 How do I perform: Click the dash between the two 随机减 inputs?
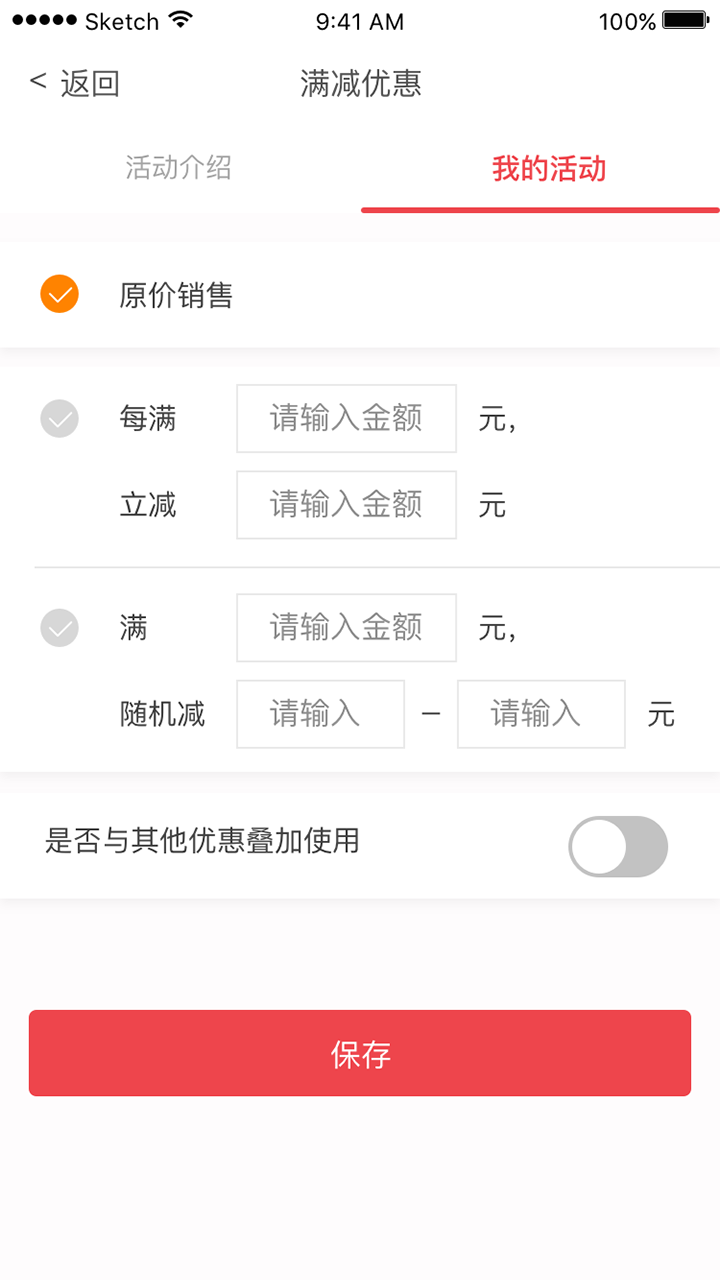[x=431, y=713]
